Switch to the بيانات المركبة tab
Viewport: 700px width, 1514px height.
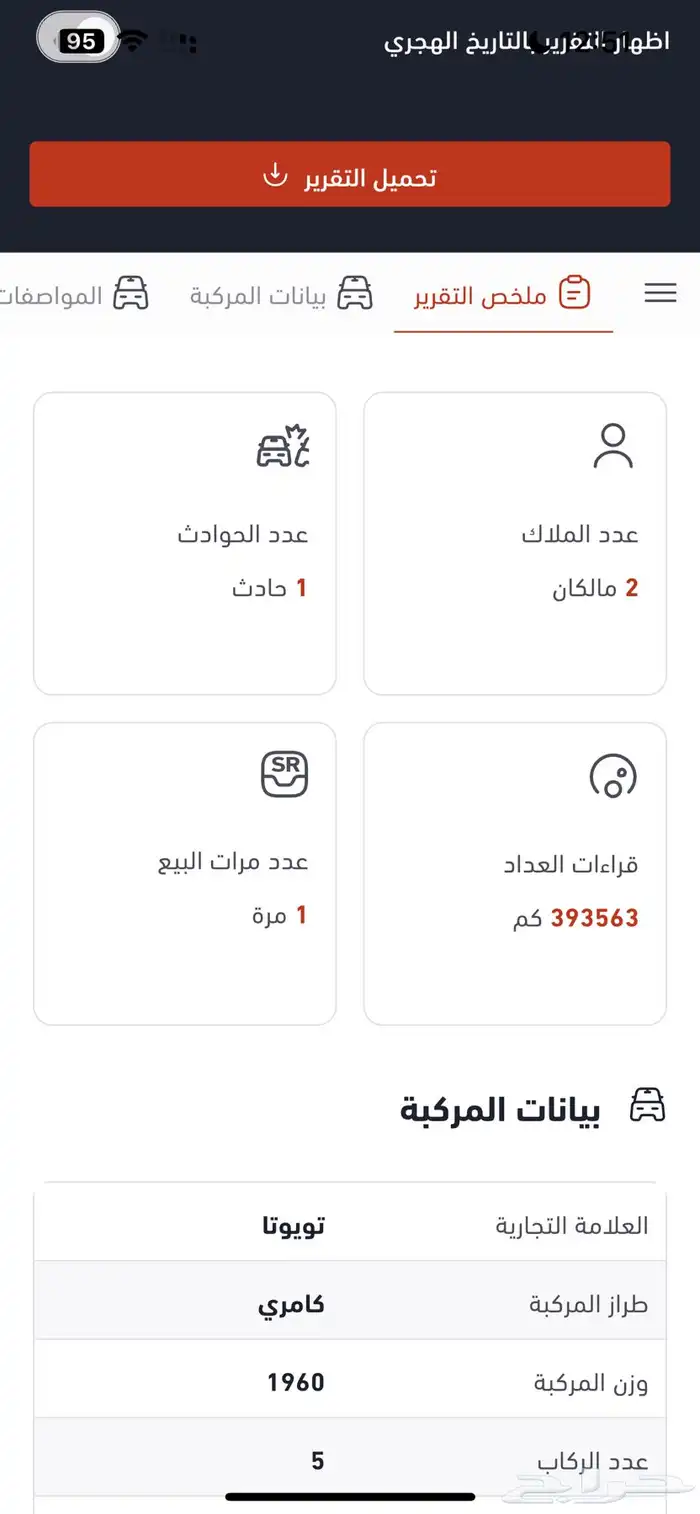tap(281, 295)
